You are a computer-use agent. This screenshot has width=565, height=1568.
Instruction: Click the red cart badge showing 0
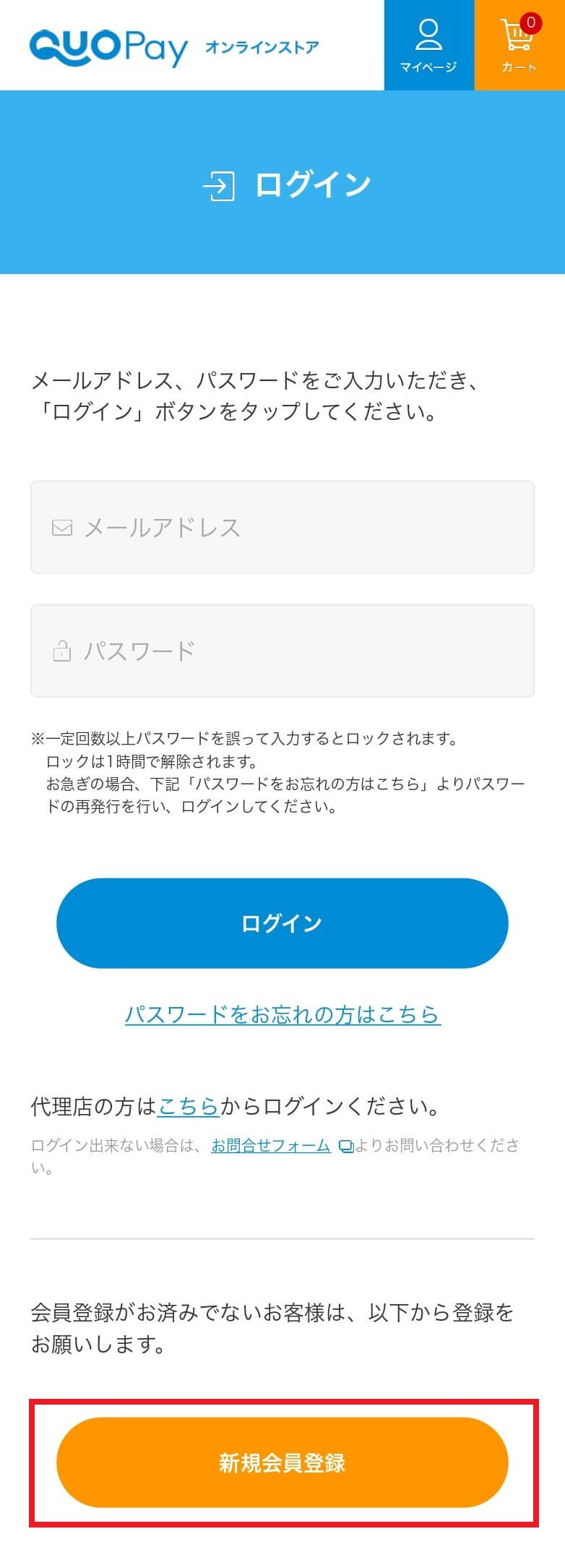530,22
